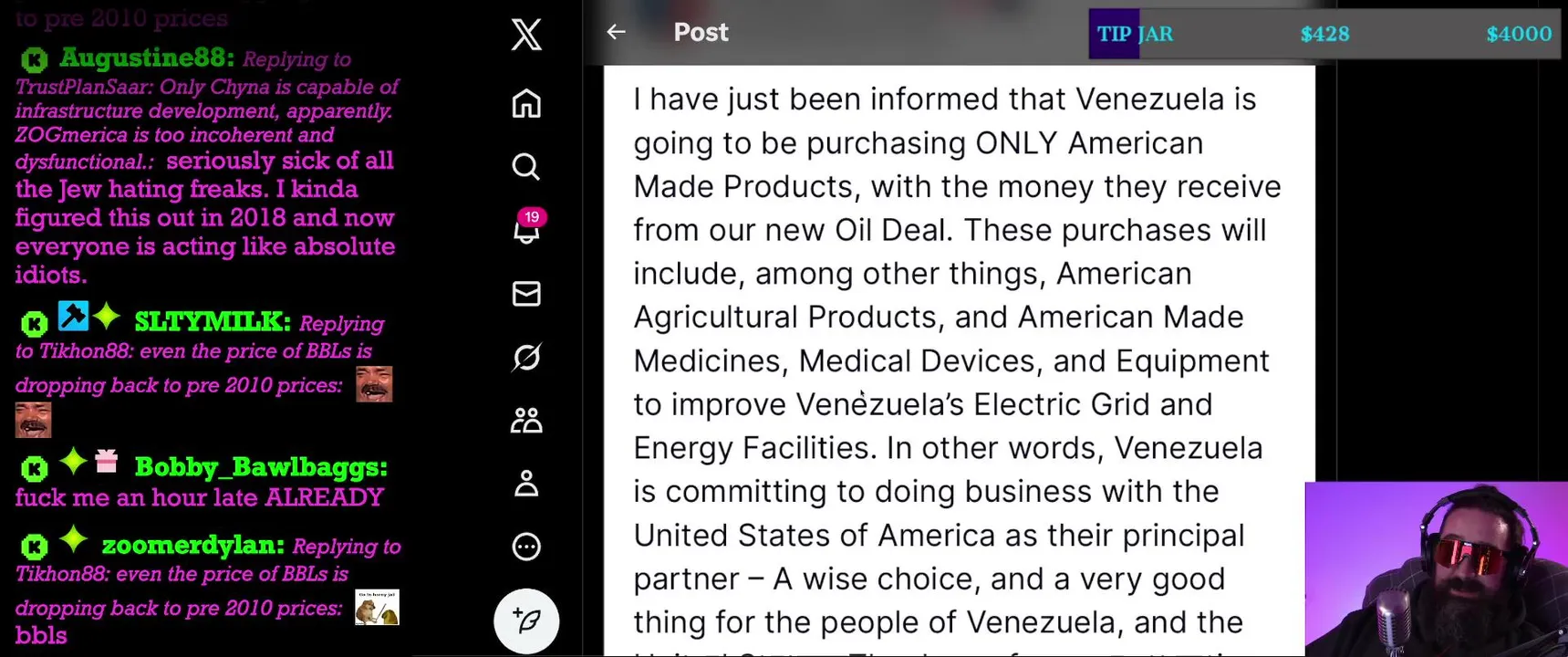
Task: Open the Home feed icon
Action: click(526, 103)
